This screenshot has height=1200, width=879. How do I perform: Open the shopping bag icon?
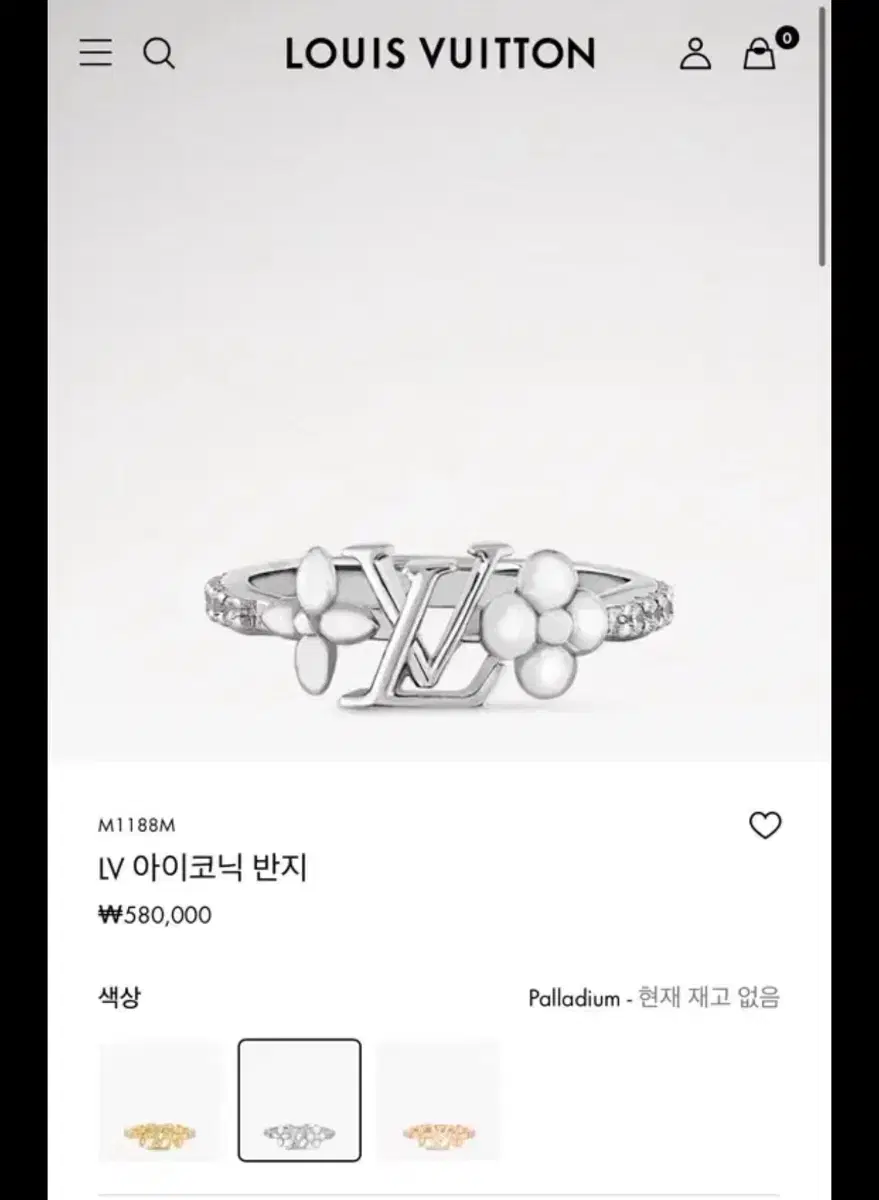tap(760, 57)
